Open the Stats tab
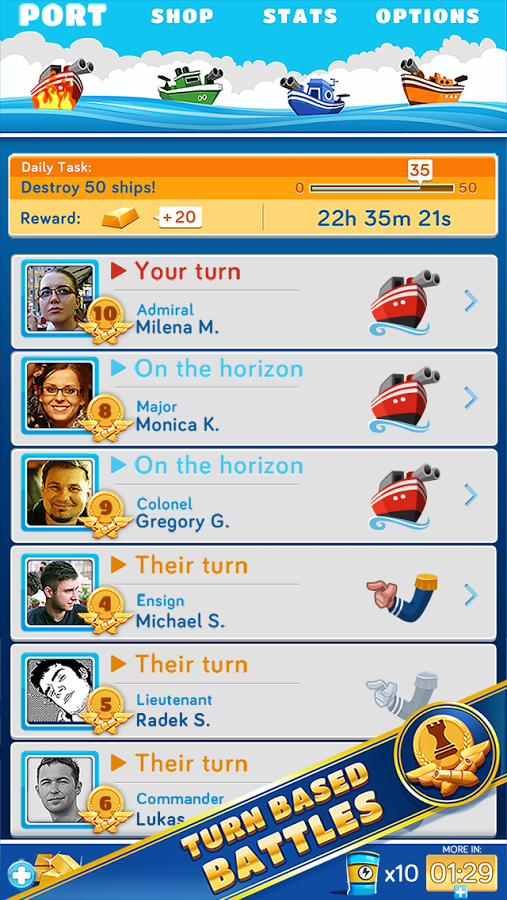Image resolution: width=507 pixels, height=900 pixels. click(x=300, y=15)
